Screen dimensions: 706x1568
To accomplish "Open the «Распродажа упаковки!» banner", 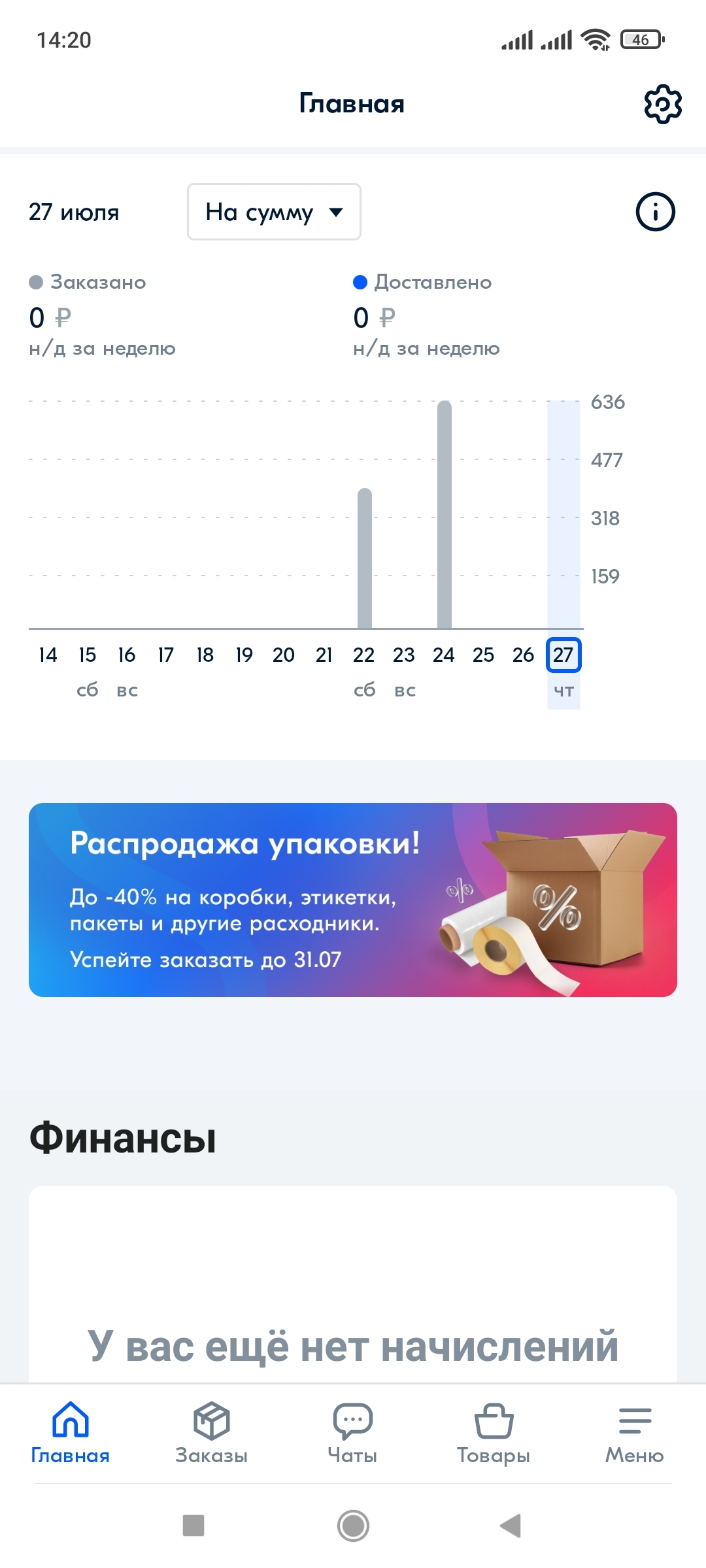I will [353, 900].
